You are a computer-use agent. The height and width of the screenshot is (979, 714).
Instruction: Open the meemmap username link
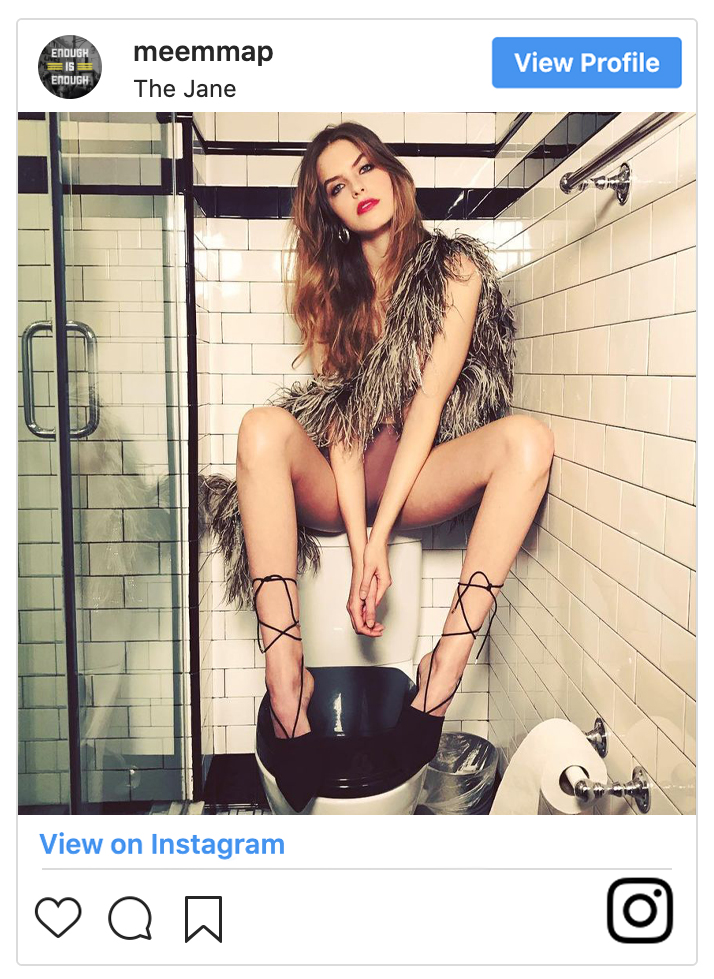click(203, 52)
